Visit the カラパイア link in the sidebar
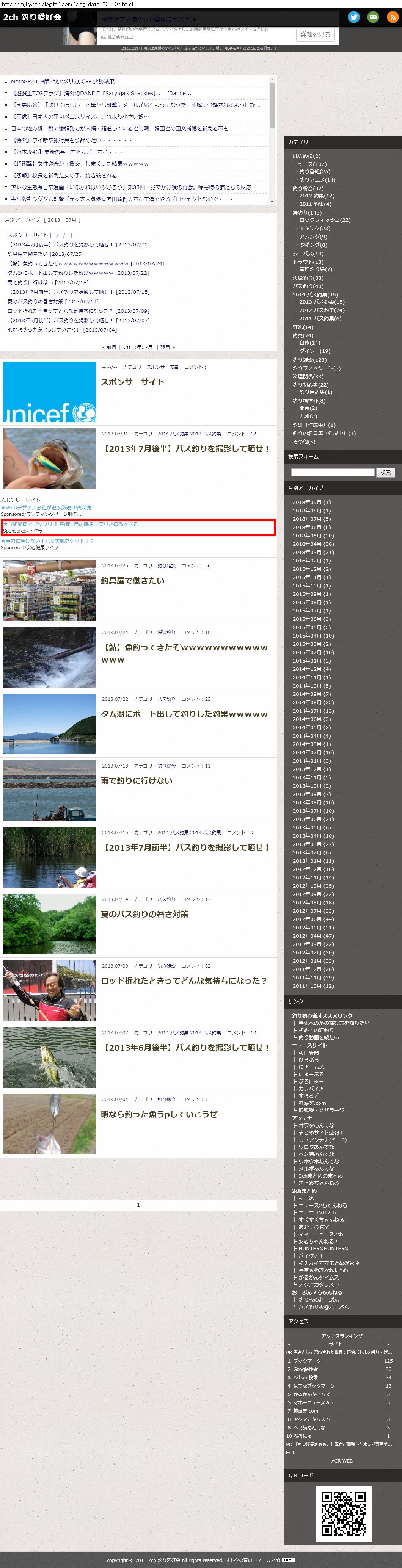Viewport: 402px width, 1568px height. (311, 1088)
